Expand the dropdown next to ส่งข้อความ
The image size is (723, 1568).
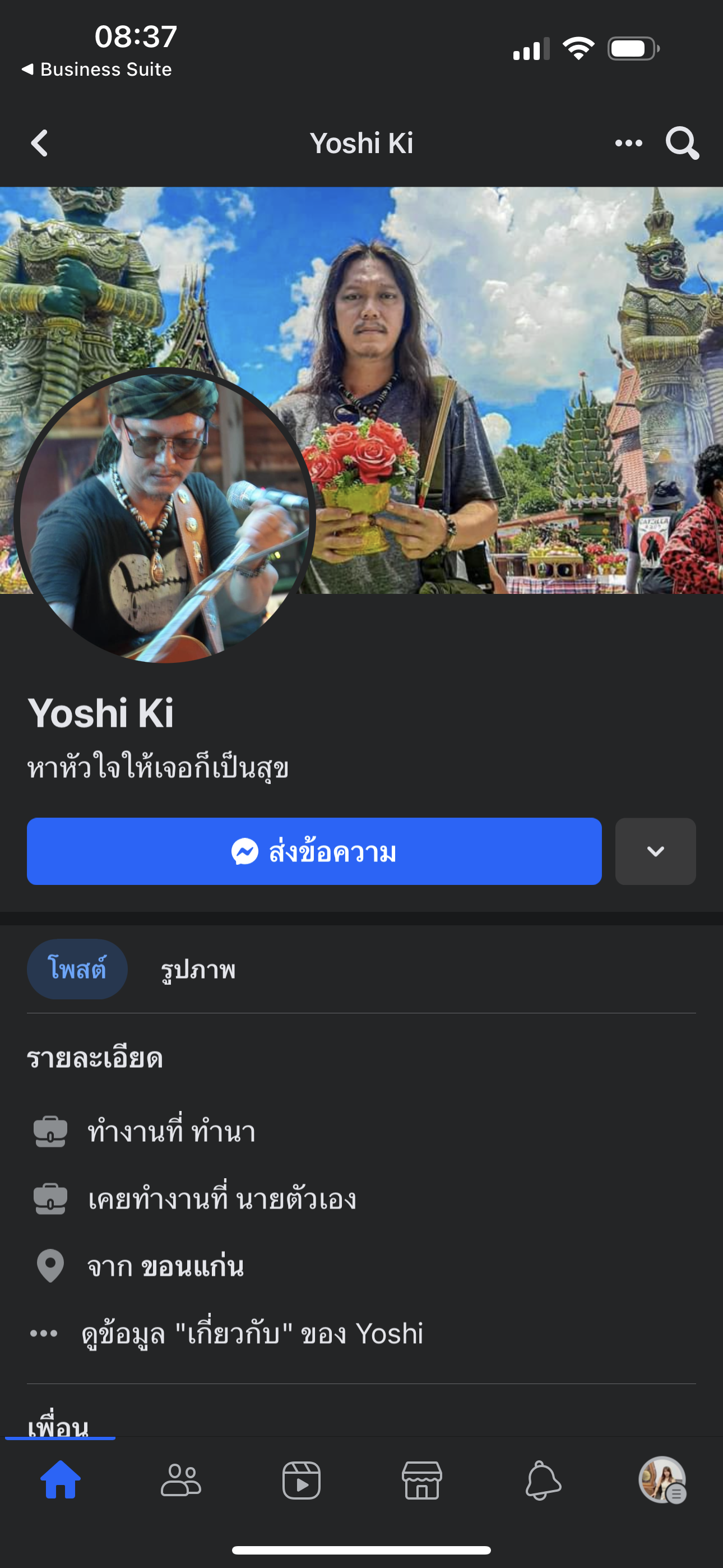pyautogui.click(x=655, y=851)
